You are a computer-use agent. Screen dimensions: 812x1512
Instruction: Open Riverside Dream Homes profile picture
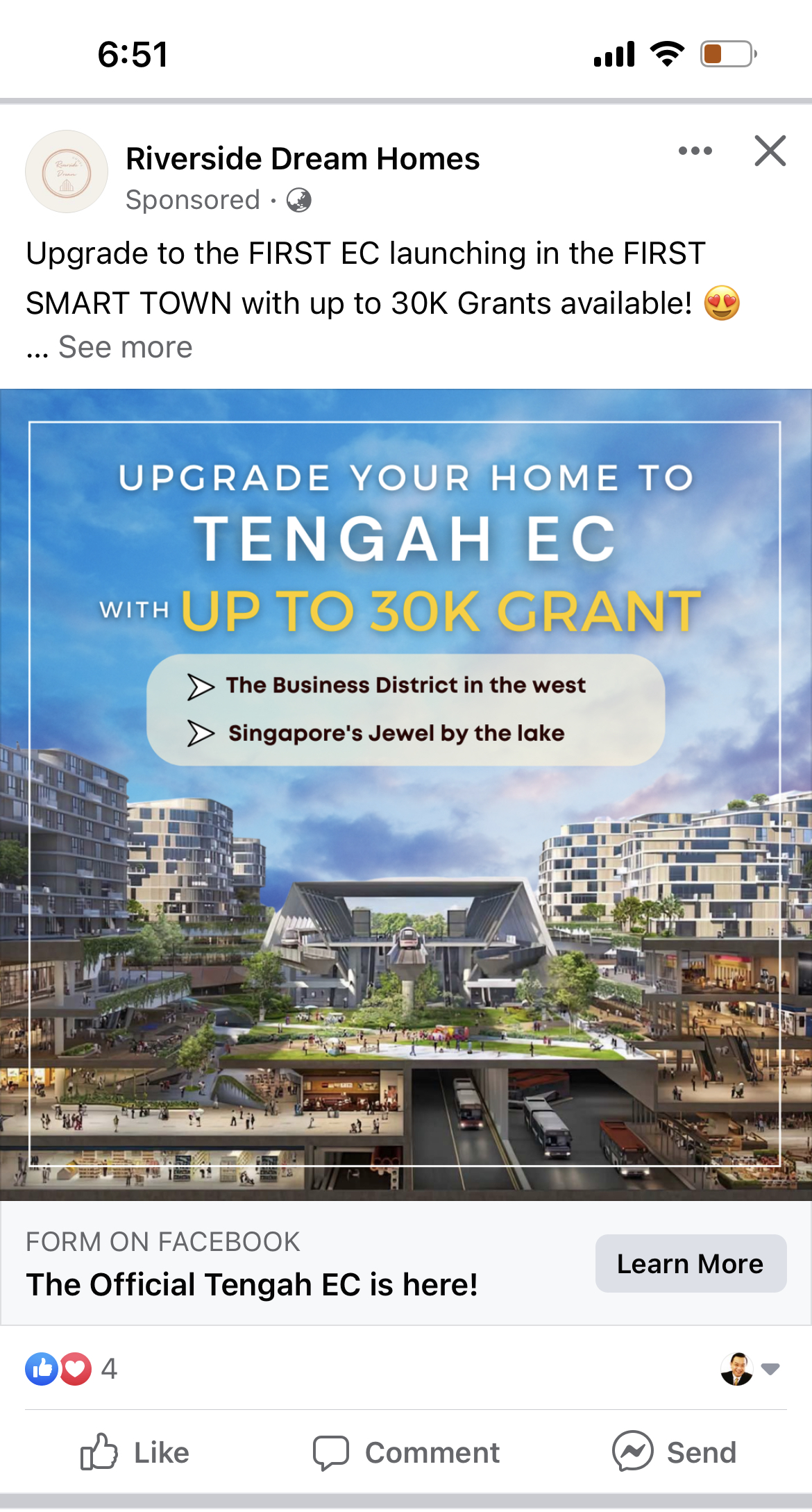click(67, 171)
